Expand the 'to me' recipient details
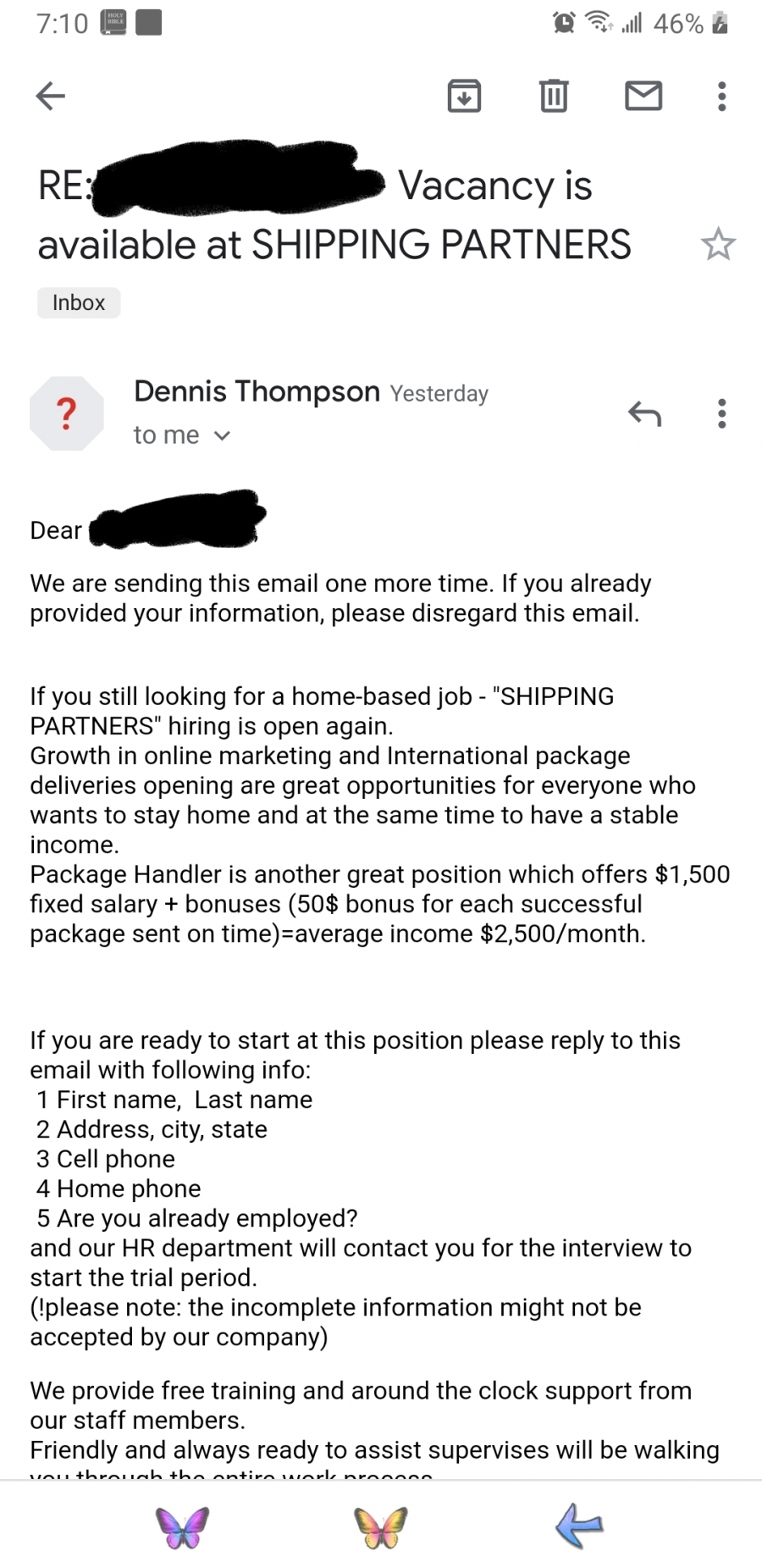Viewport: 762px width, 1568px height. (x=182, y=435)
